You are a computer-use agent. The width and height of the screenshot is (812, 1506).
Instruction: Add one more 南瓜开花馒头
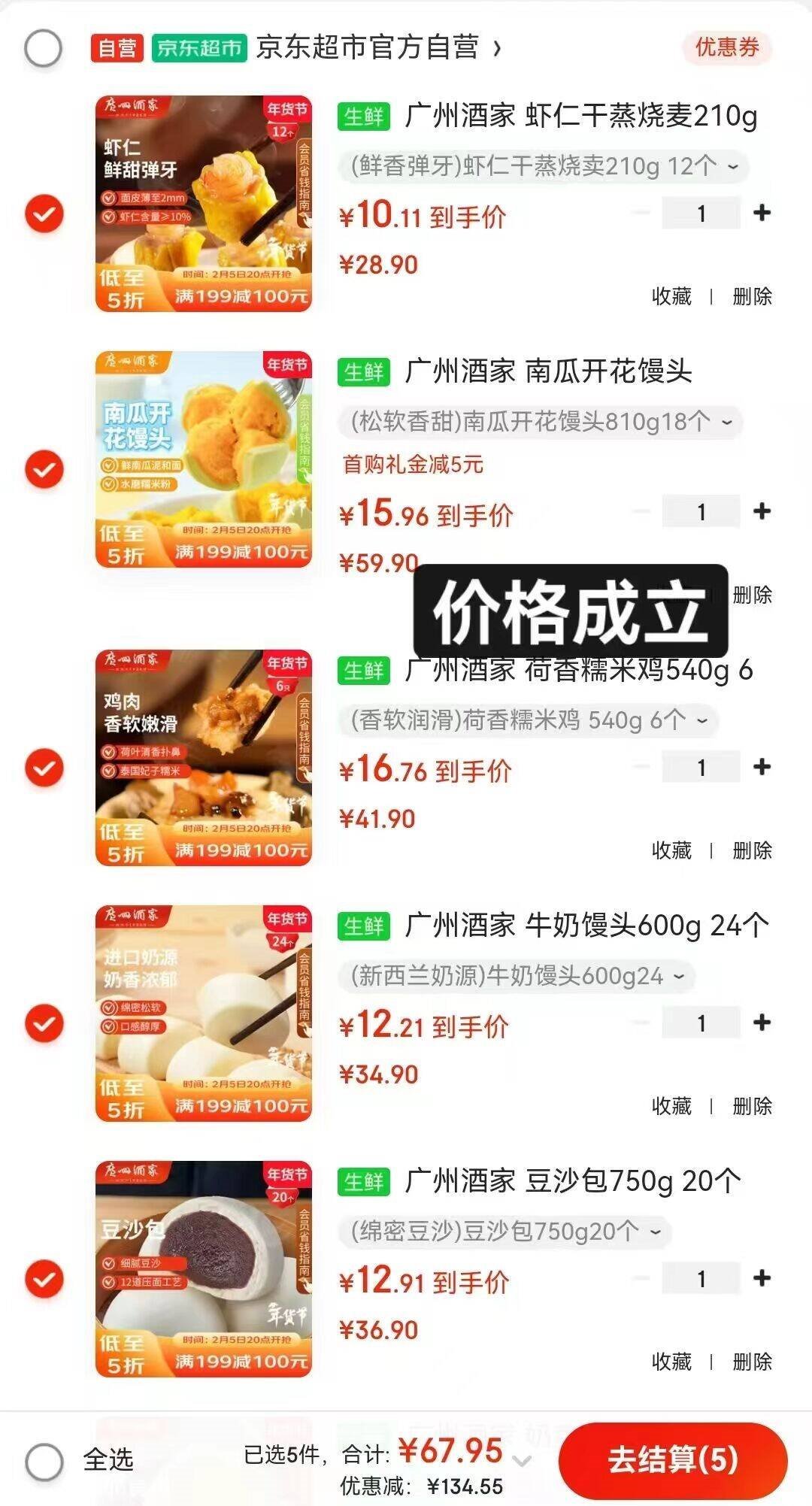pos(762,512)
